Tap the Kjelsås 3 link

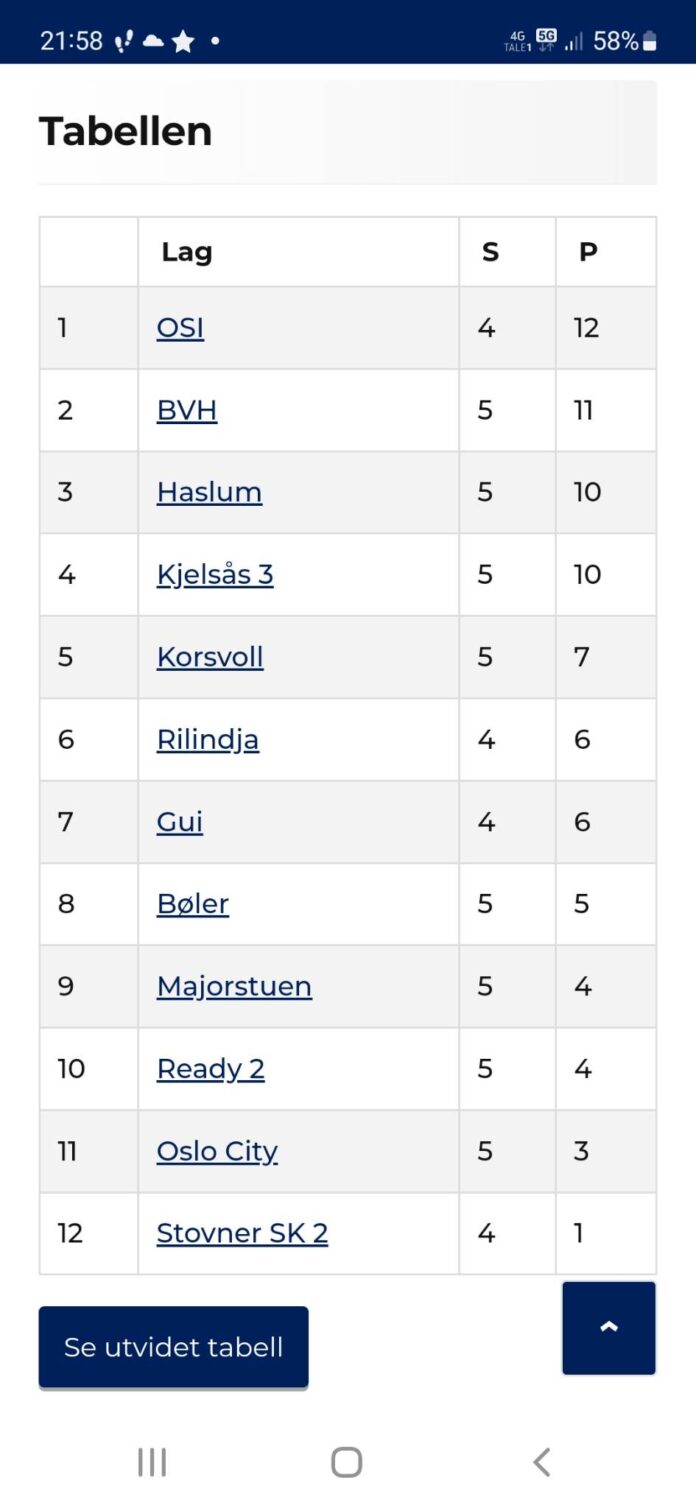215,575
